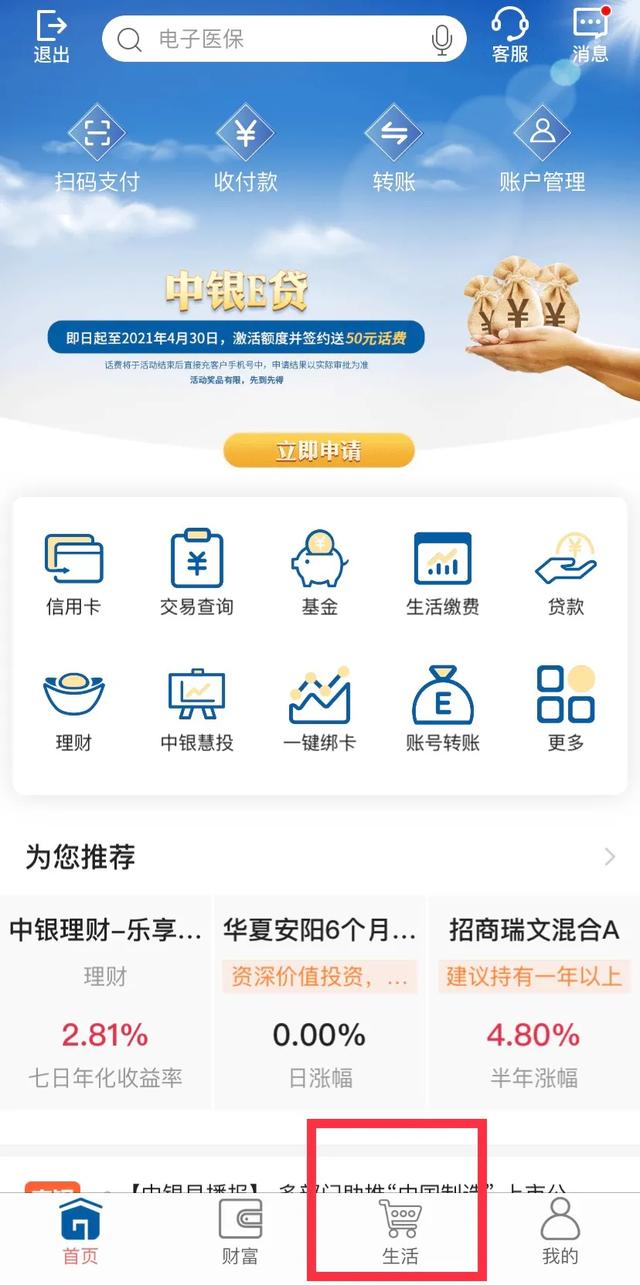Tap the microphone voice search icon

pyautogui.click(x=441, y=40)
